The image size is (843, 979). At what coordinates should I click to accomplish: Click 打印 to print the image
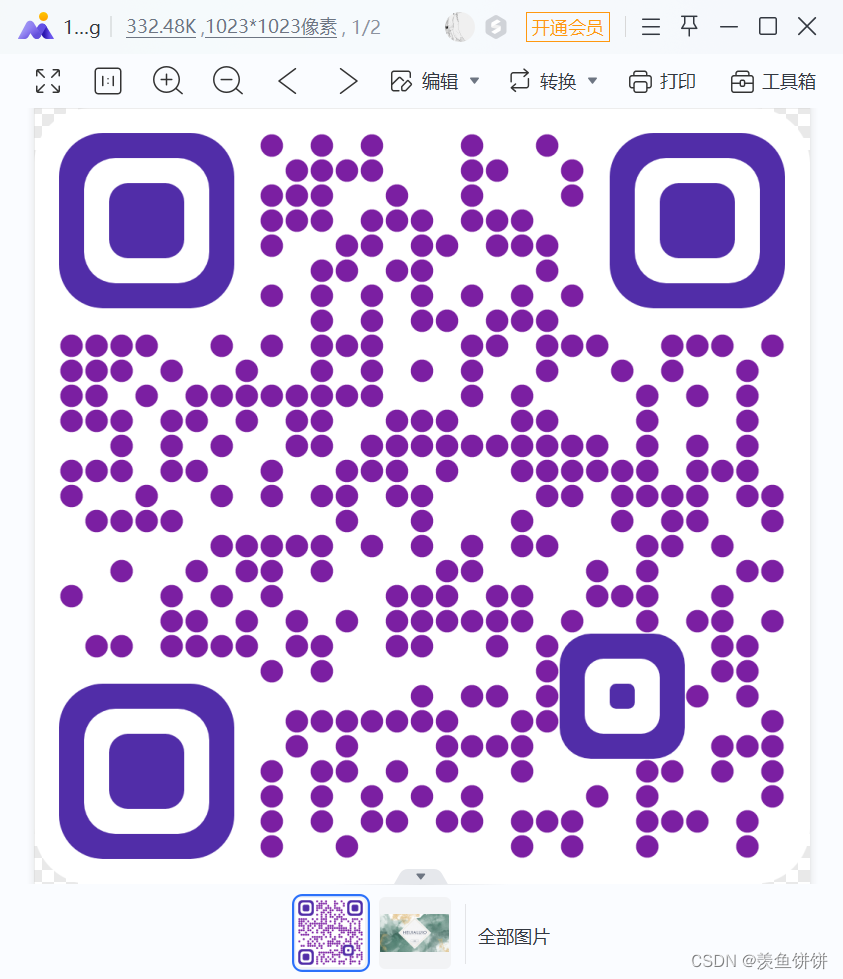point(662,81)
